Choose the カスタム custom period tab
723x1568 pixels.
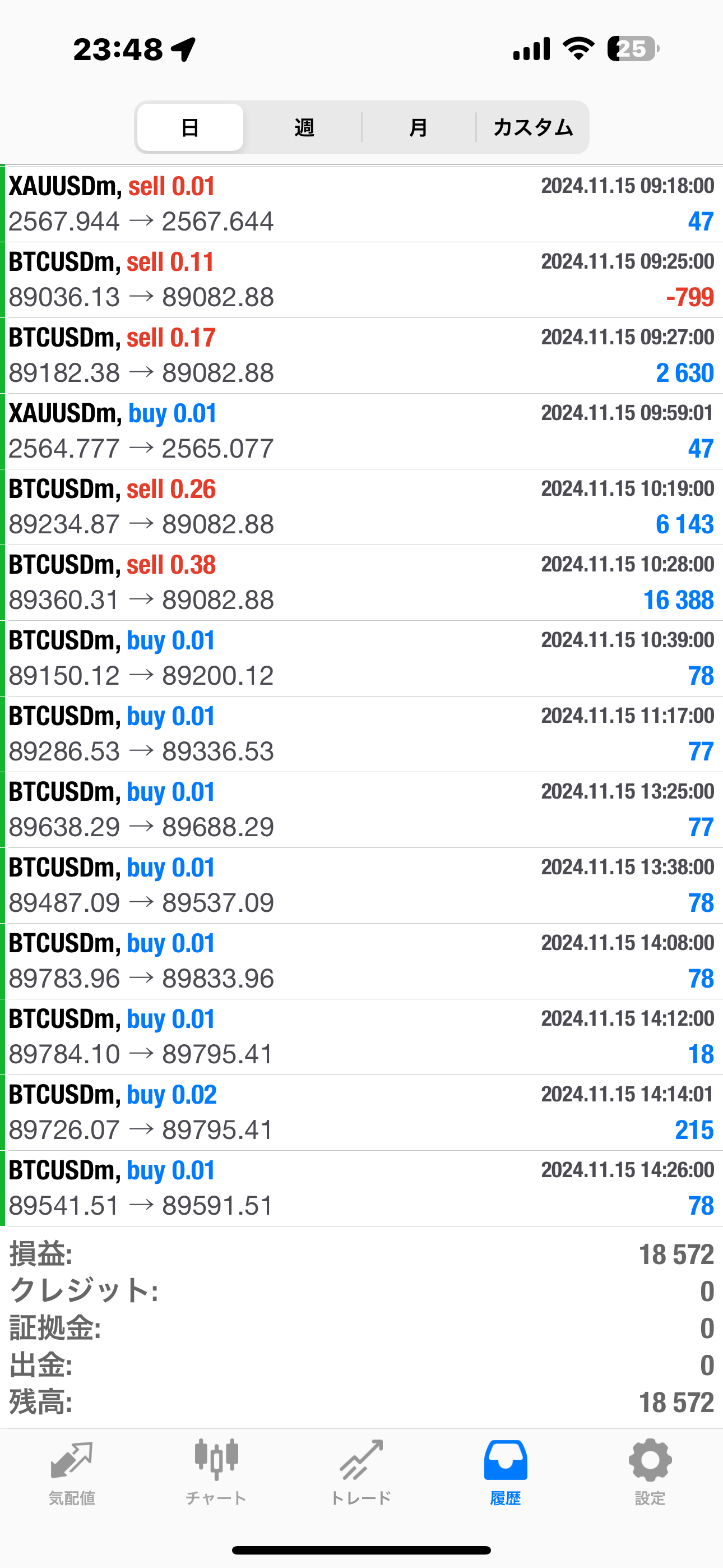(532, 128)
